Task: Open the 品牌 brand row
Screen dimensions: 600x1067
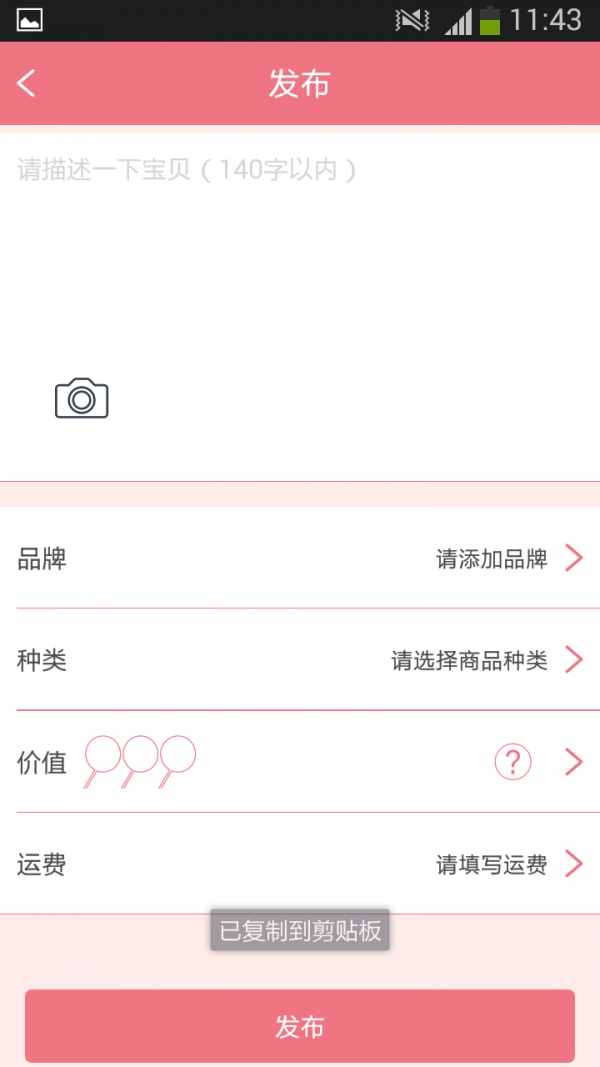Action: pyautogui.click(x=300, y=558)
